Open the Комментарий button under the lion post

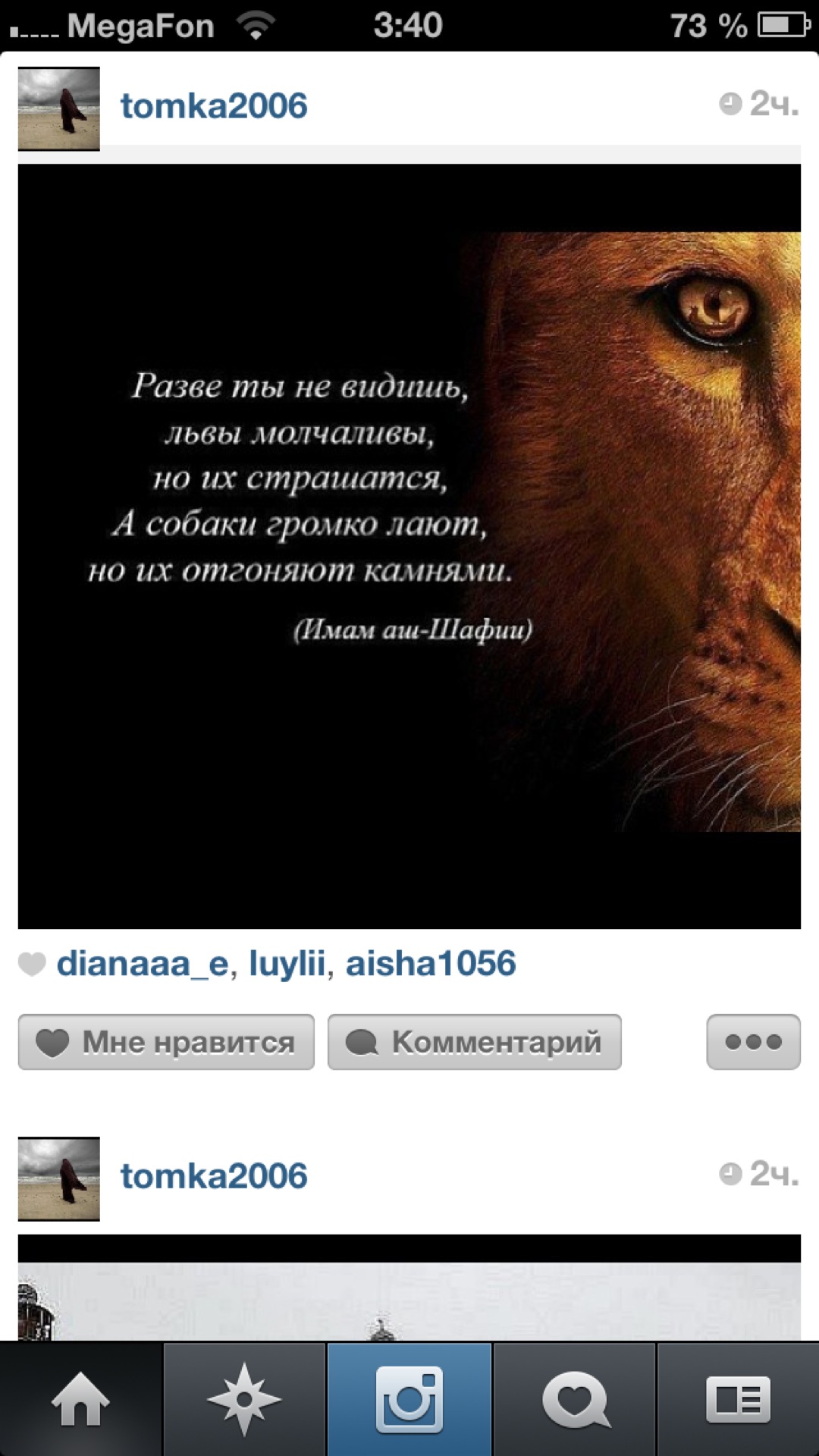coord(475,1042)
